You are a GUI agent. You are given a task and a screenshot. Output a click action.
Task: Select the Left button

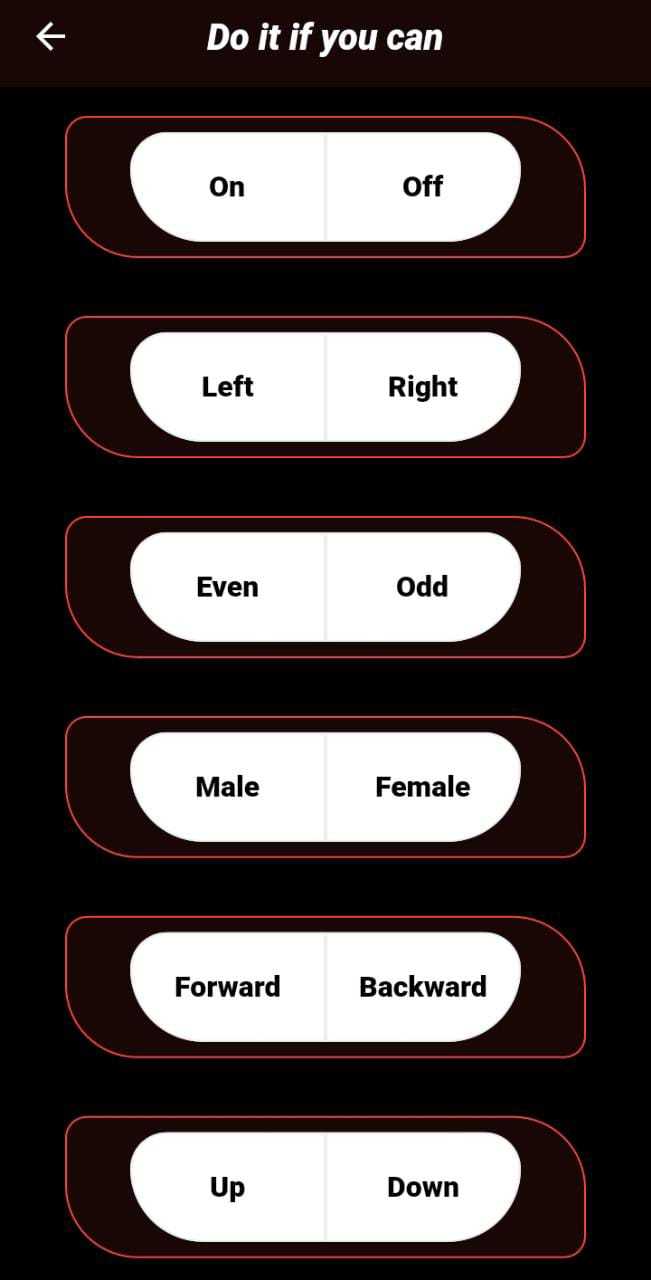coord(227,387)
